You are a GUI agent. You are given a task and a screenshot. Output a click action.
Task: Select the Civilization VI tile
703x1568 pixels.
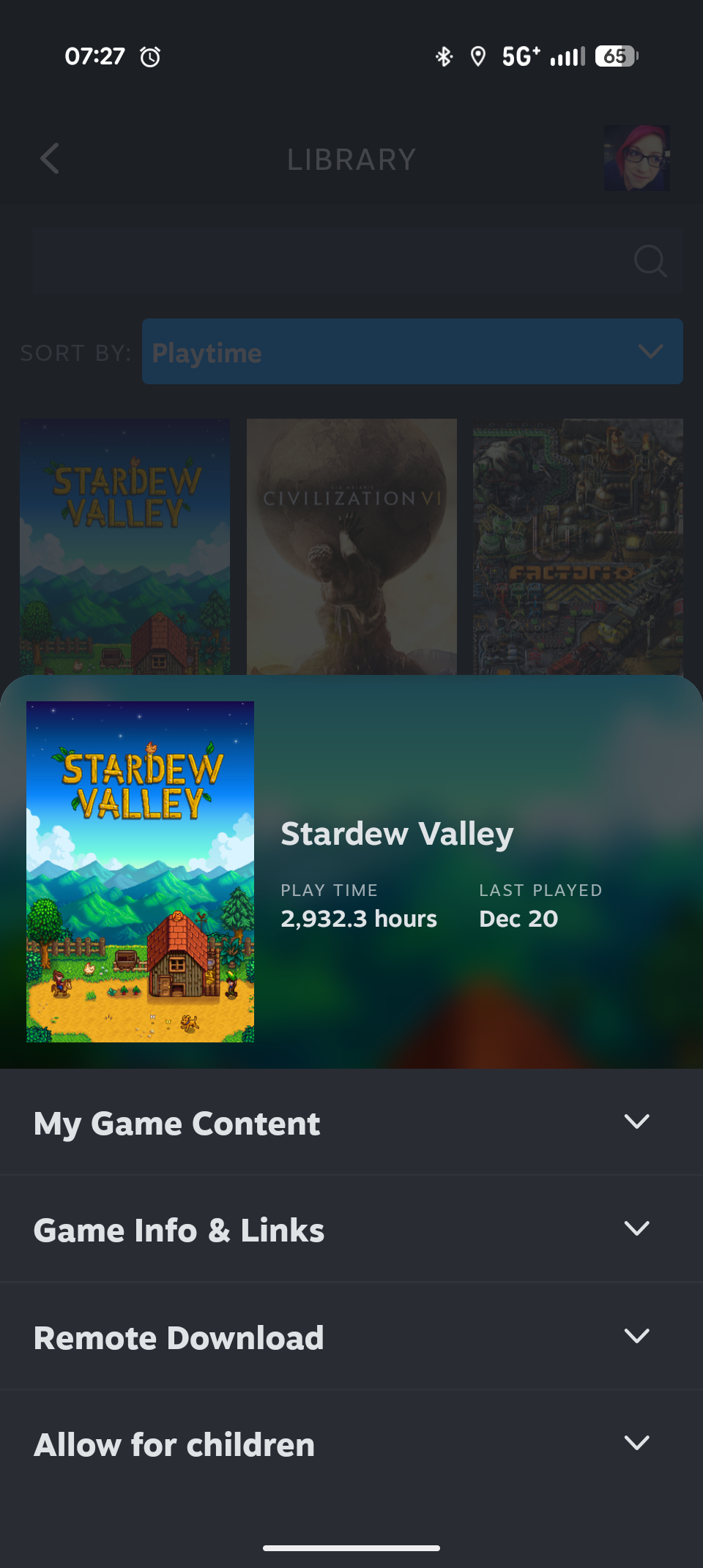click(x=351, y=545)
